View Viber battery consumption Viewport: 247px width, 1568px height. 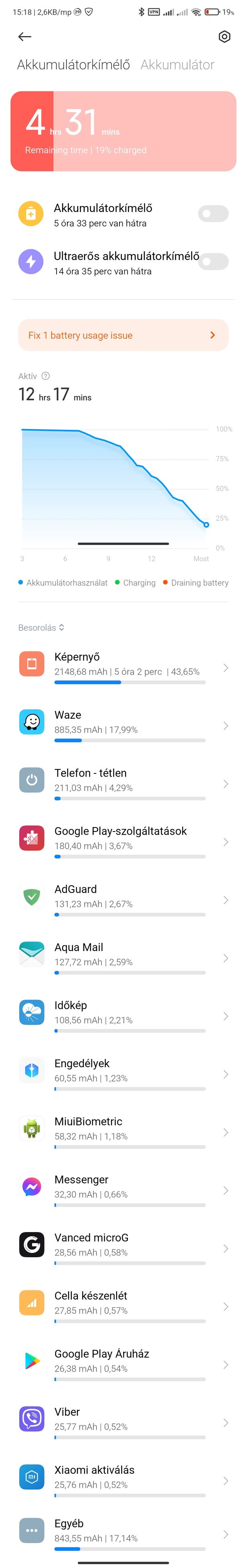[x=123, y=1422]
